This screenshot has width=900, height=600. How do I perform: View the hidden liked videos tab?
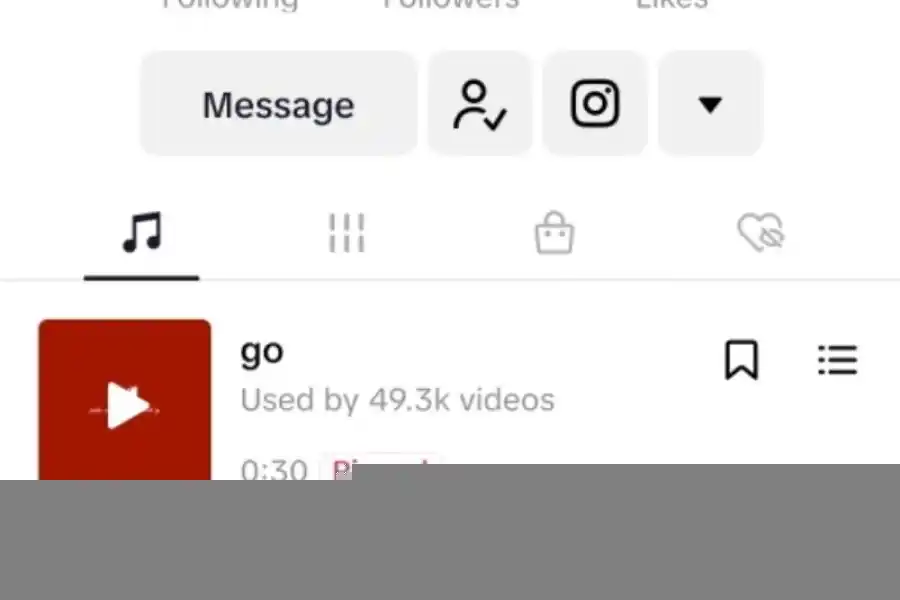pyautogui.click(x=760, y=234)
